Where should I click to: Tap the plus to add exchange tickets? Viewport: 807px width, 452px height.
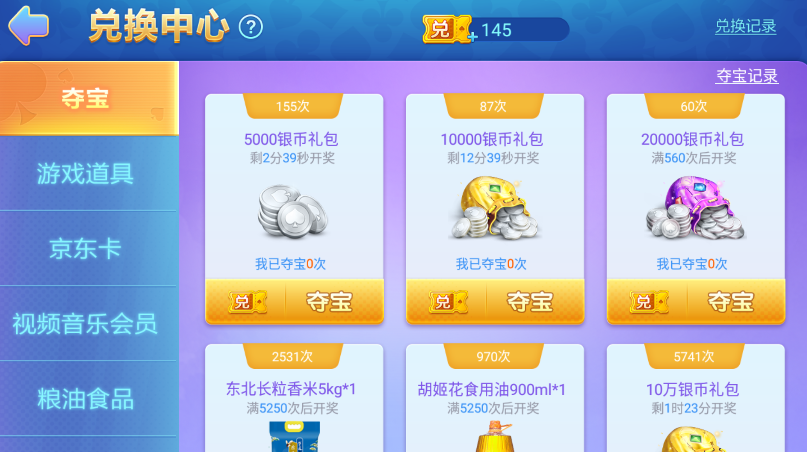point(472,36)
